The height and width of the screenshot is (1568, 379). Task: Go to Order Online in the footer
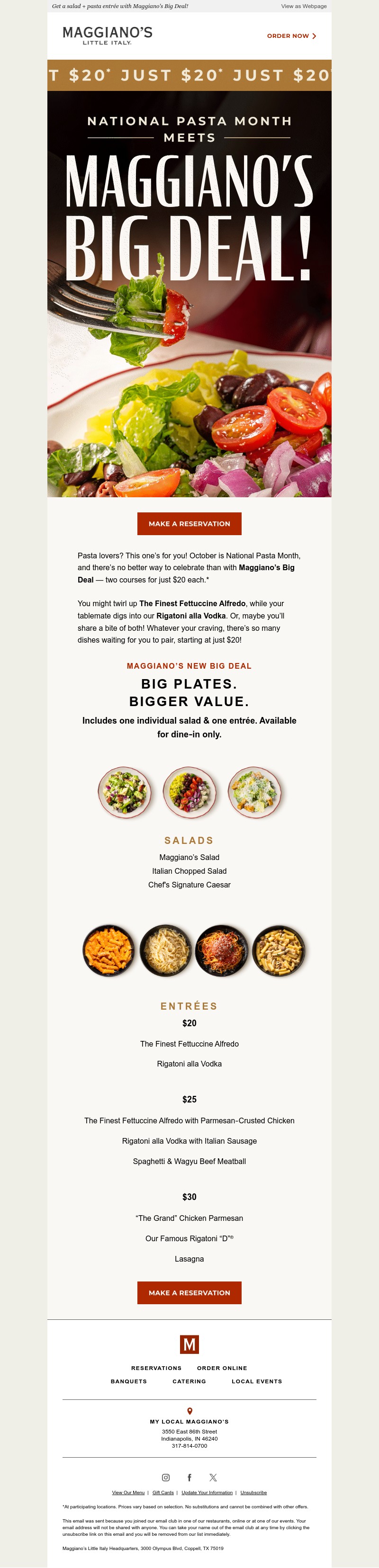coord(222,1368)
